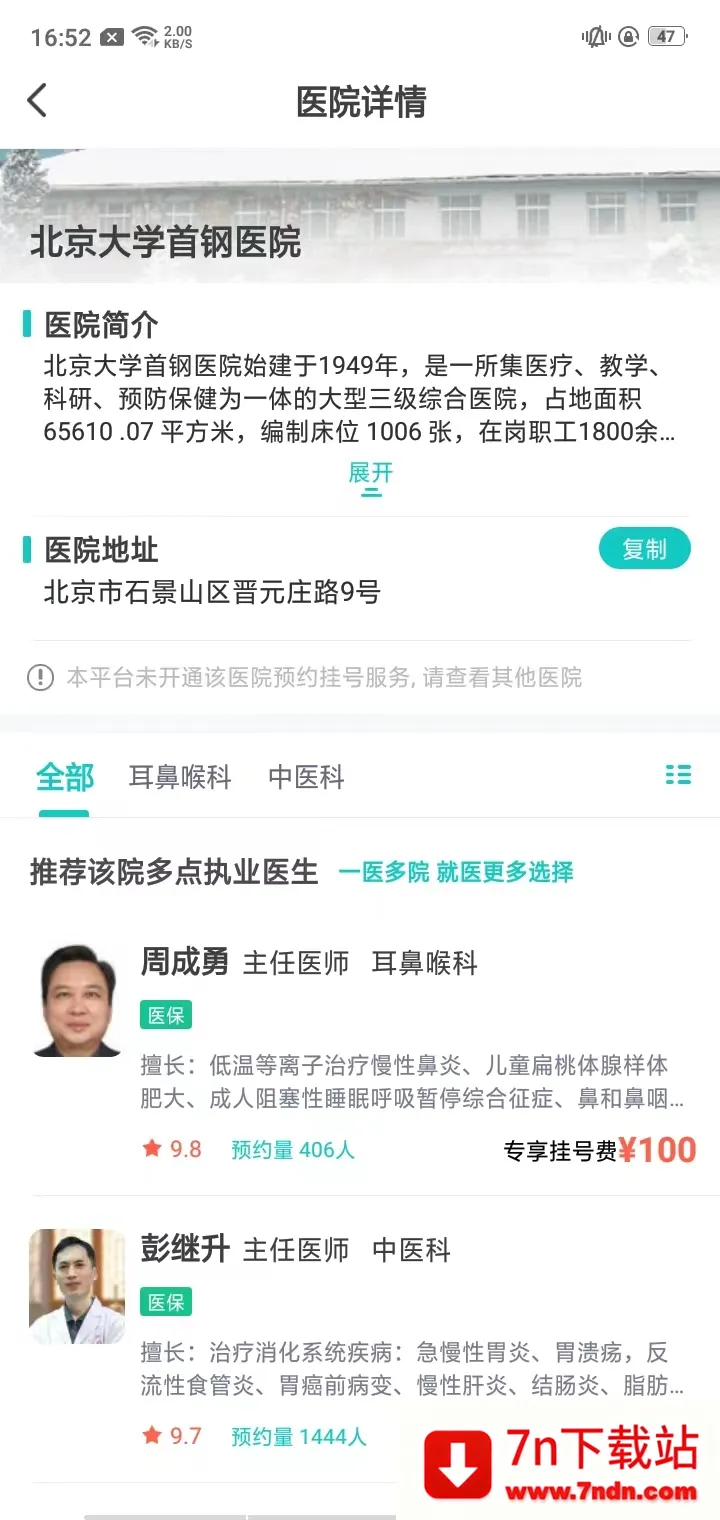This screenshot has height=1520, width=720.
Task: Collapse the 展开 chevron under hospital intro
Action: click(x=372, y=490)
